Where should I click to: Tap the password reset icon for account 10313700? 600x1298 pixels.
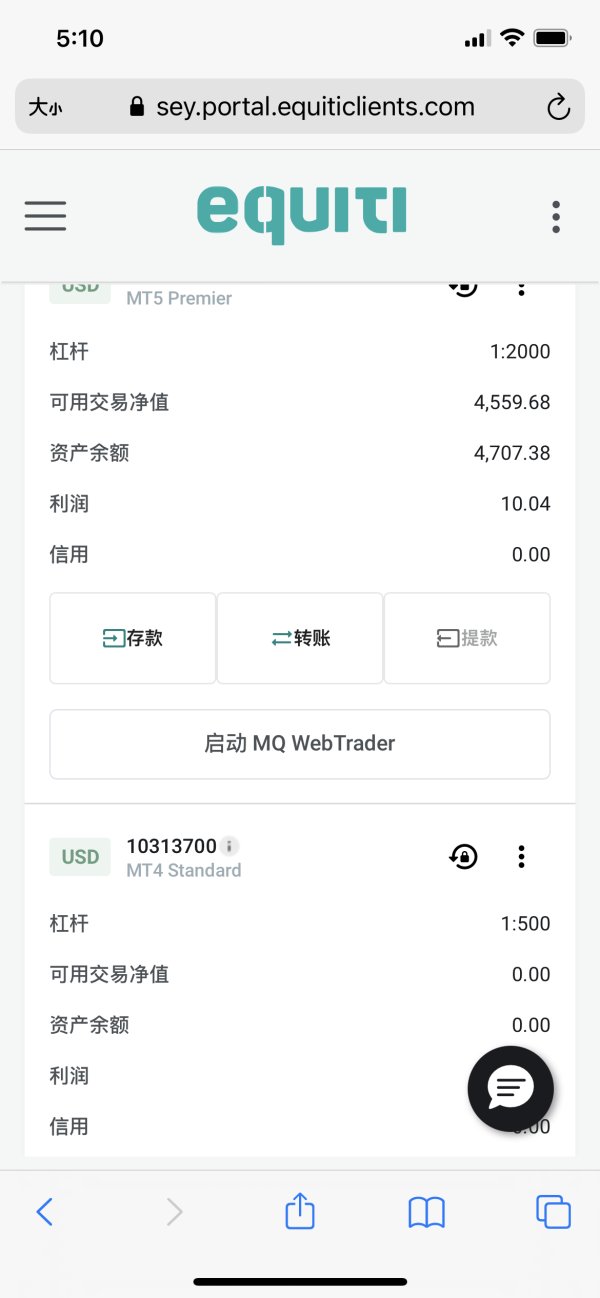click(x=463, y=857)
